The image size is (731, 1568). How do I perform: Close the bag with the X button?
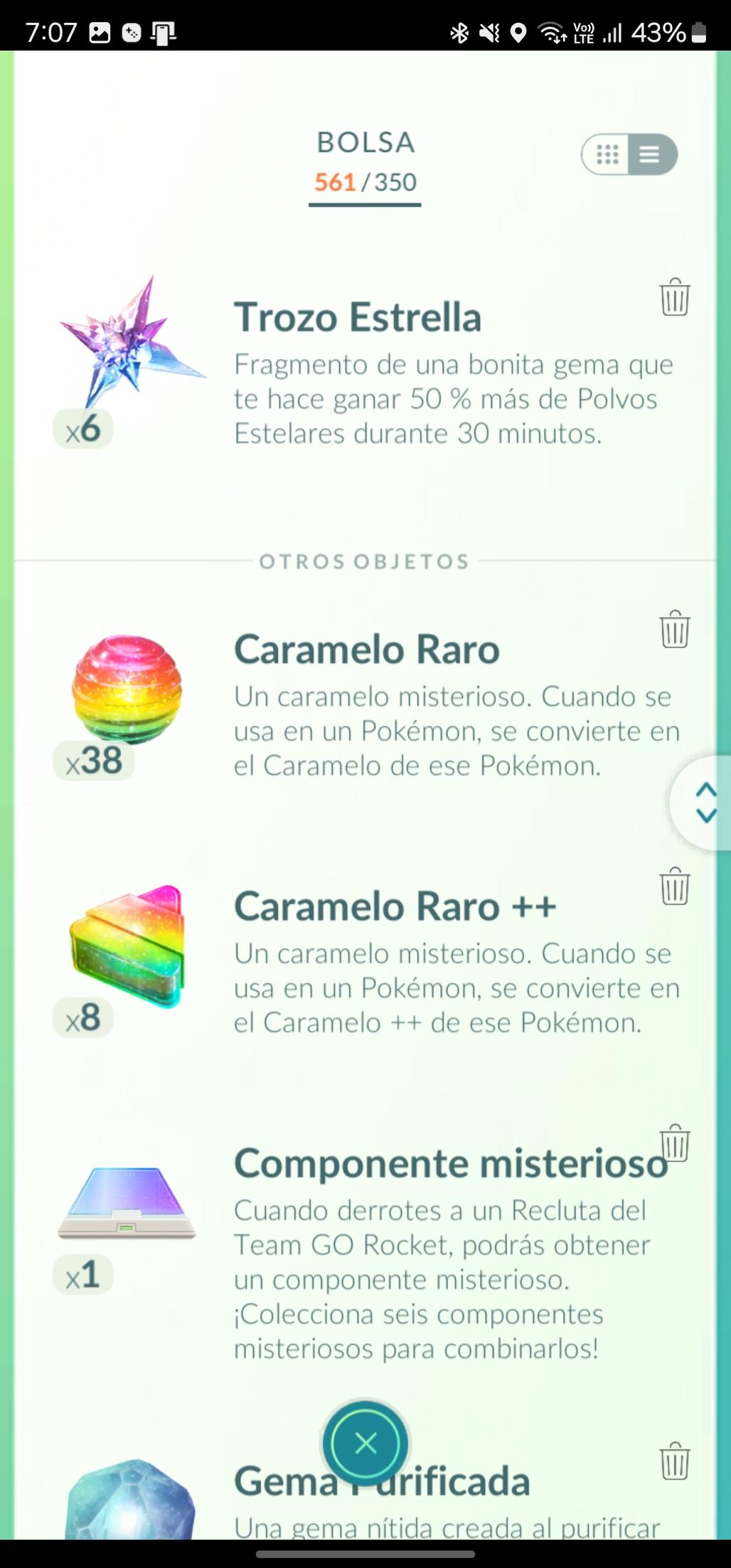coord(365,1443)
